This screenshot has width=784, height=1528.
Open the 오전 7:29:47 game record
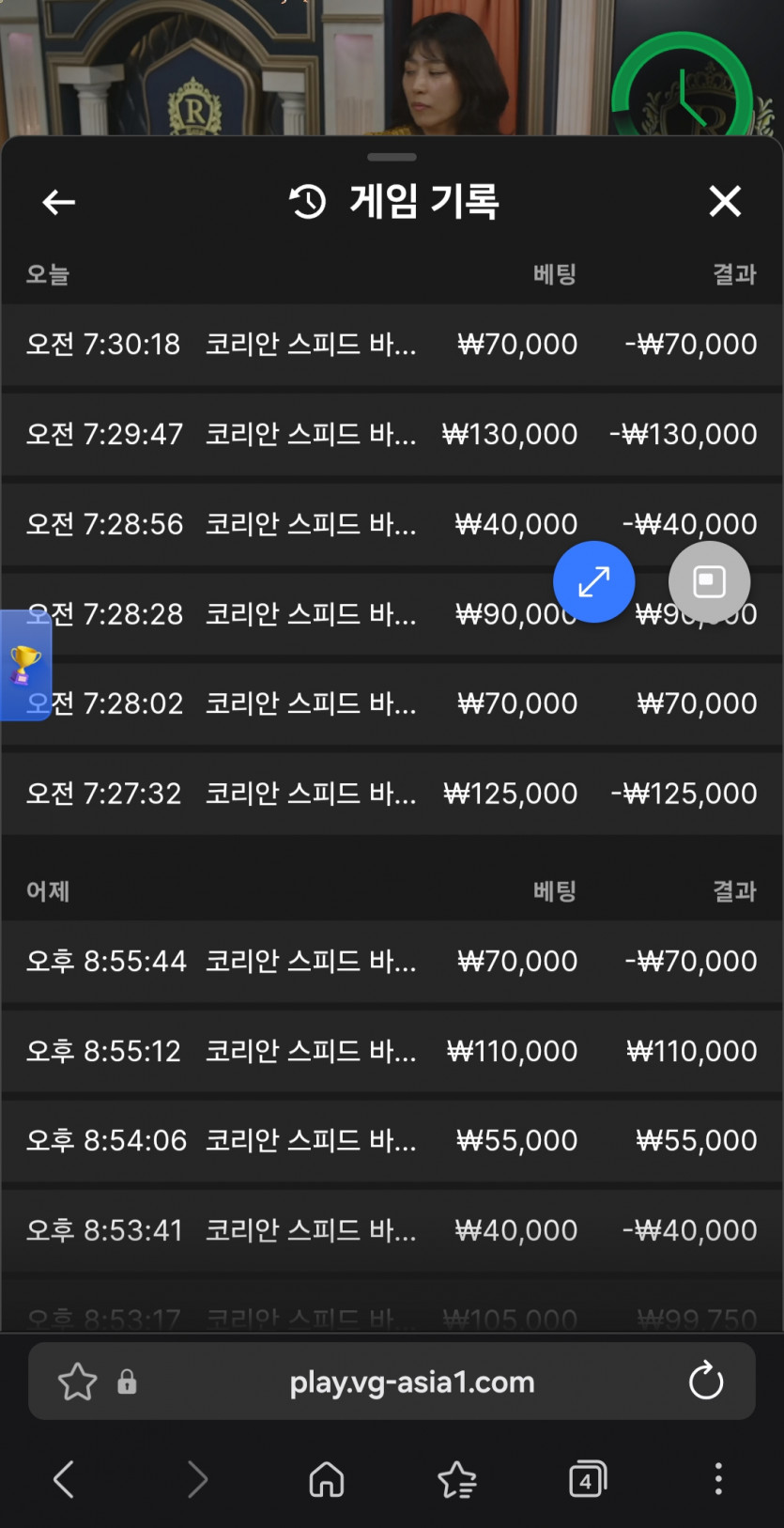(x=392, y=434)
